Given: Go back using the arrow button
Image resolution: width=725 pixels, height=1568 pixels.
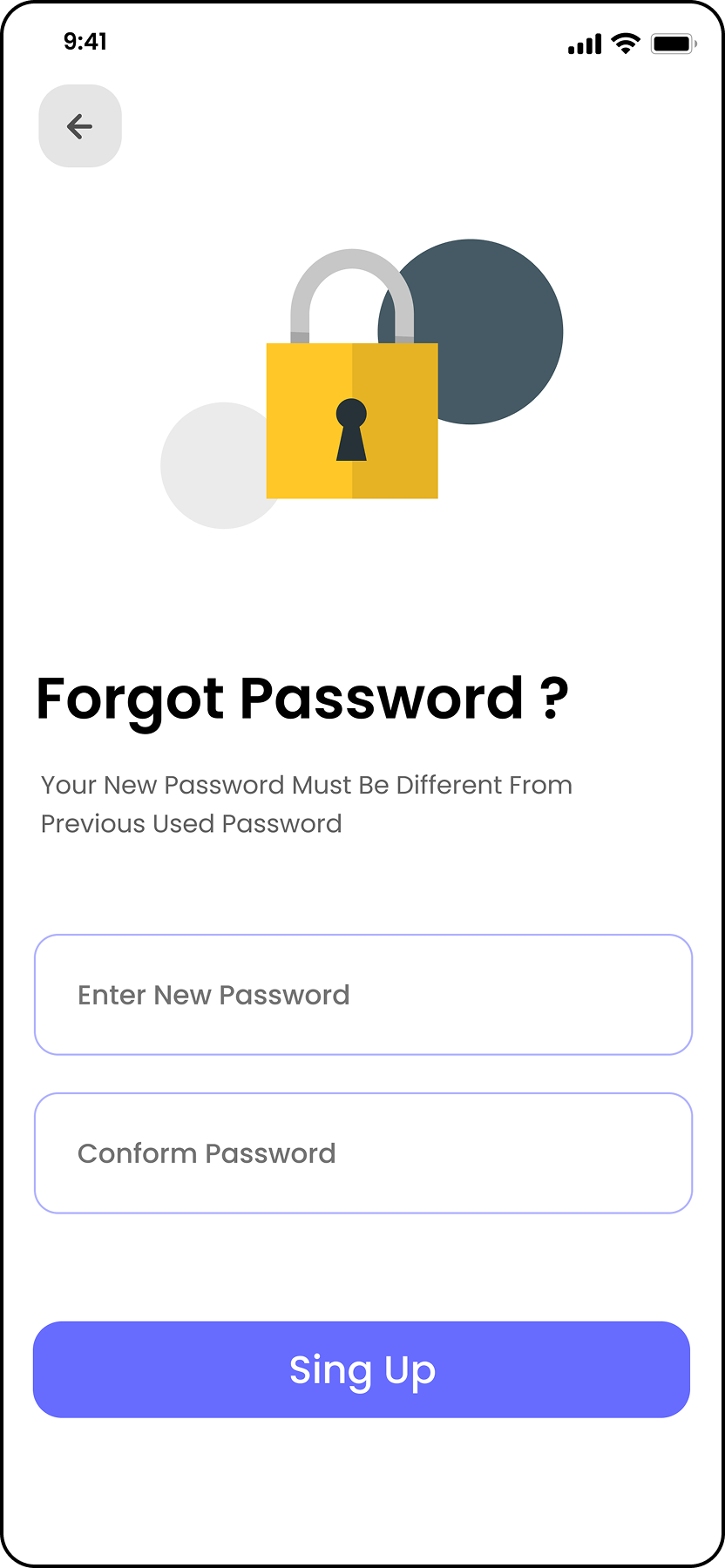Looking at the screenshot, I should point(80,126).
